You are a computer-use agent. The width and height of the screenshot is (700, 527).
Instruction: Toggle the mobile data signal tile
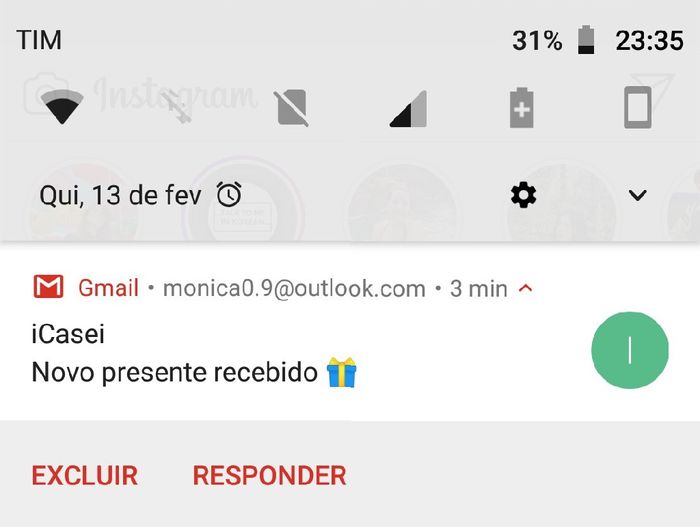pyautogui.click(x=408, y=107)
